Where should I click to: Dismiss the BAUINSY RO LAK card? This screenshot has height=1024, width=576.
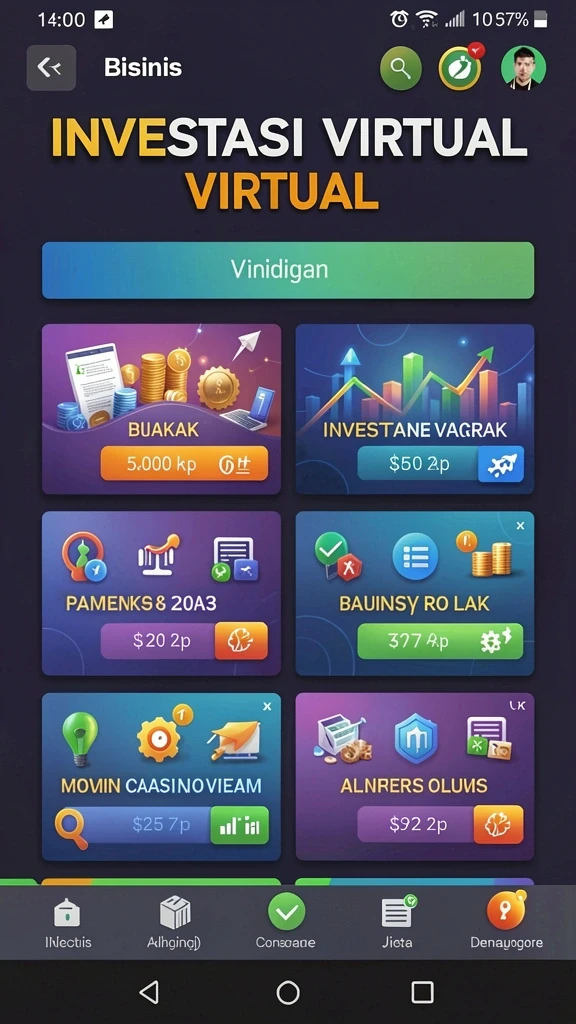point(520,526)
